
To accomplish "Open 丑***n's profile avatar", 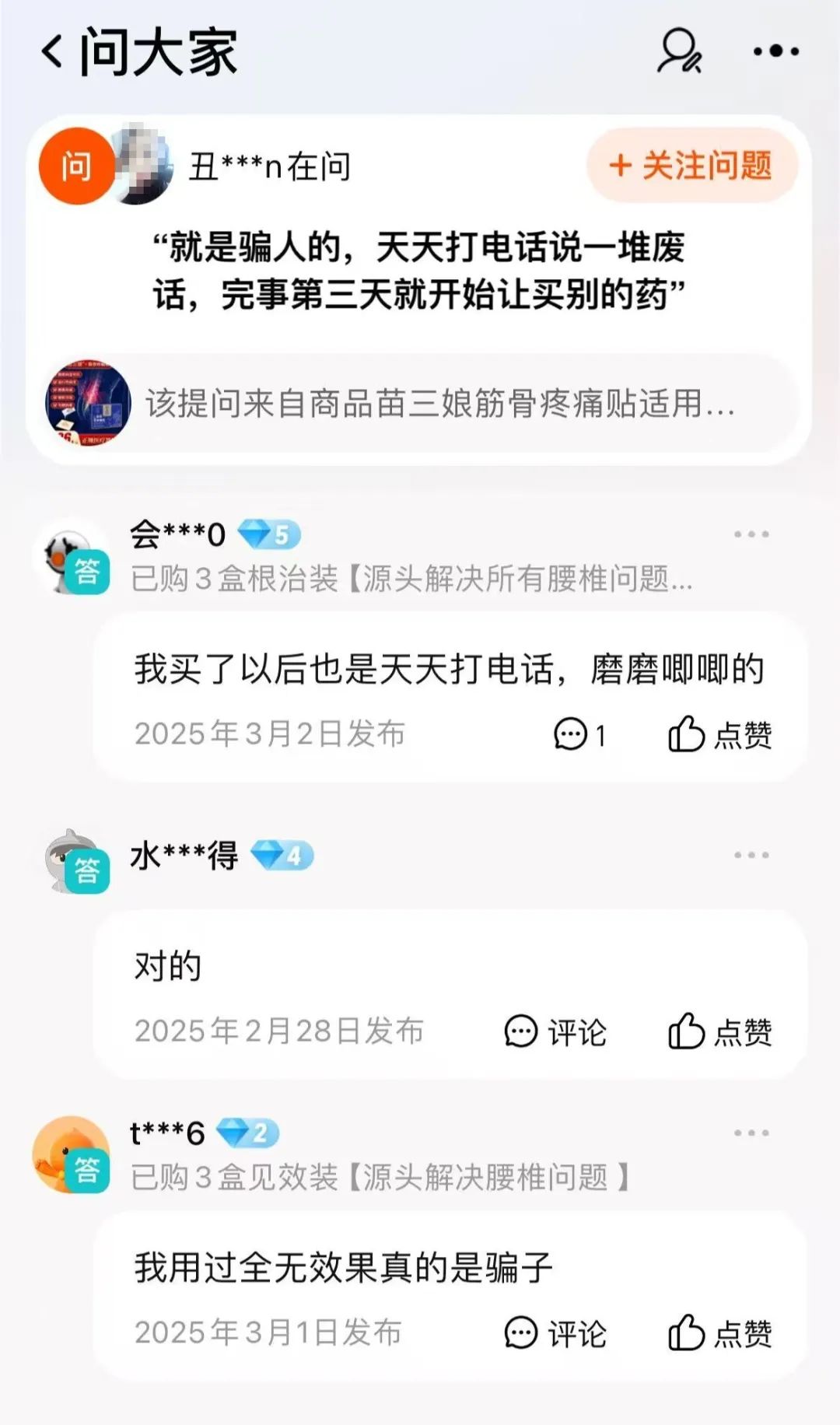I will click(142, 166).
